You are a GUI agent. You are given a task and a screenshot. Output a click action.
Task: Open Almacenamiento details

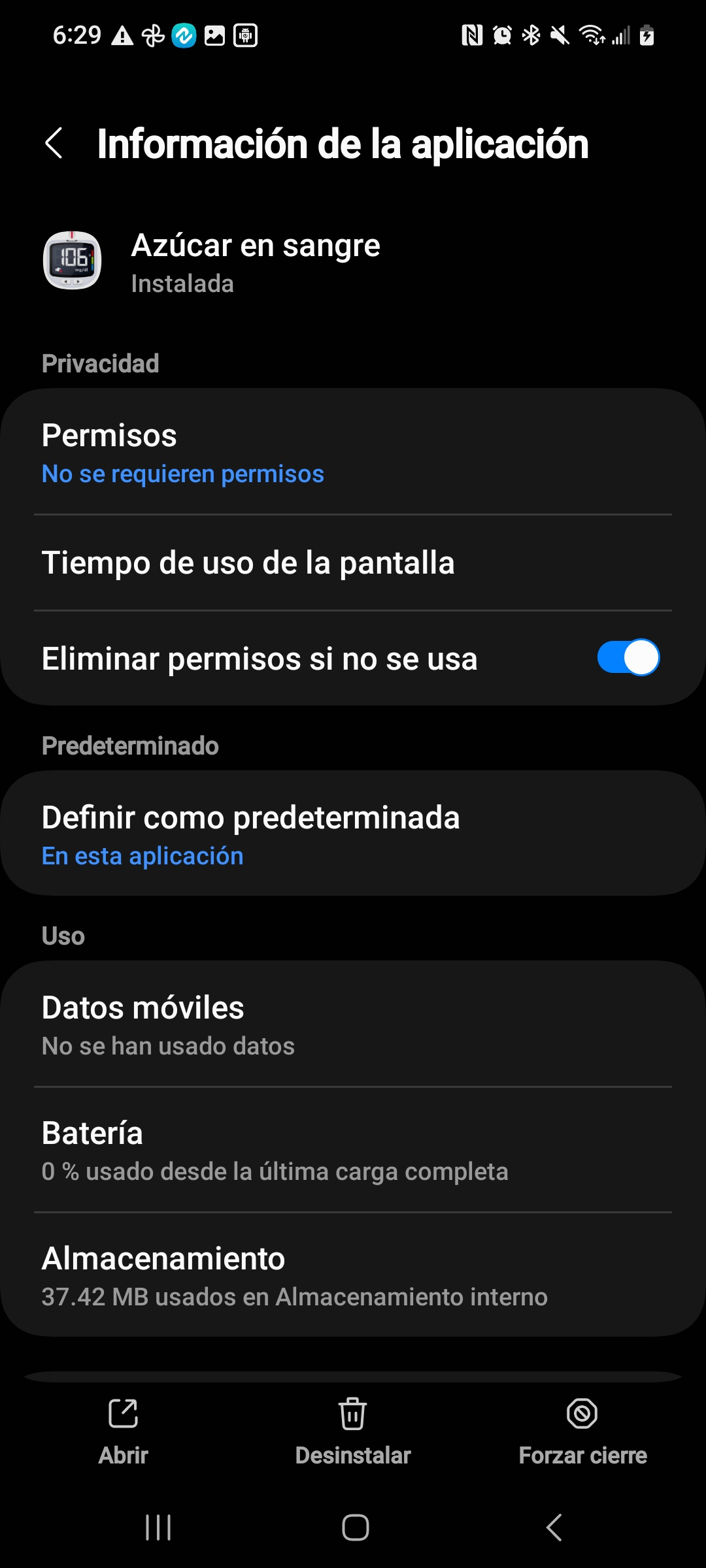point(353,1275)
